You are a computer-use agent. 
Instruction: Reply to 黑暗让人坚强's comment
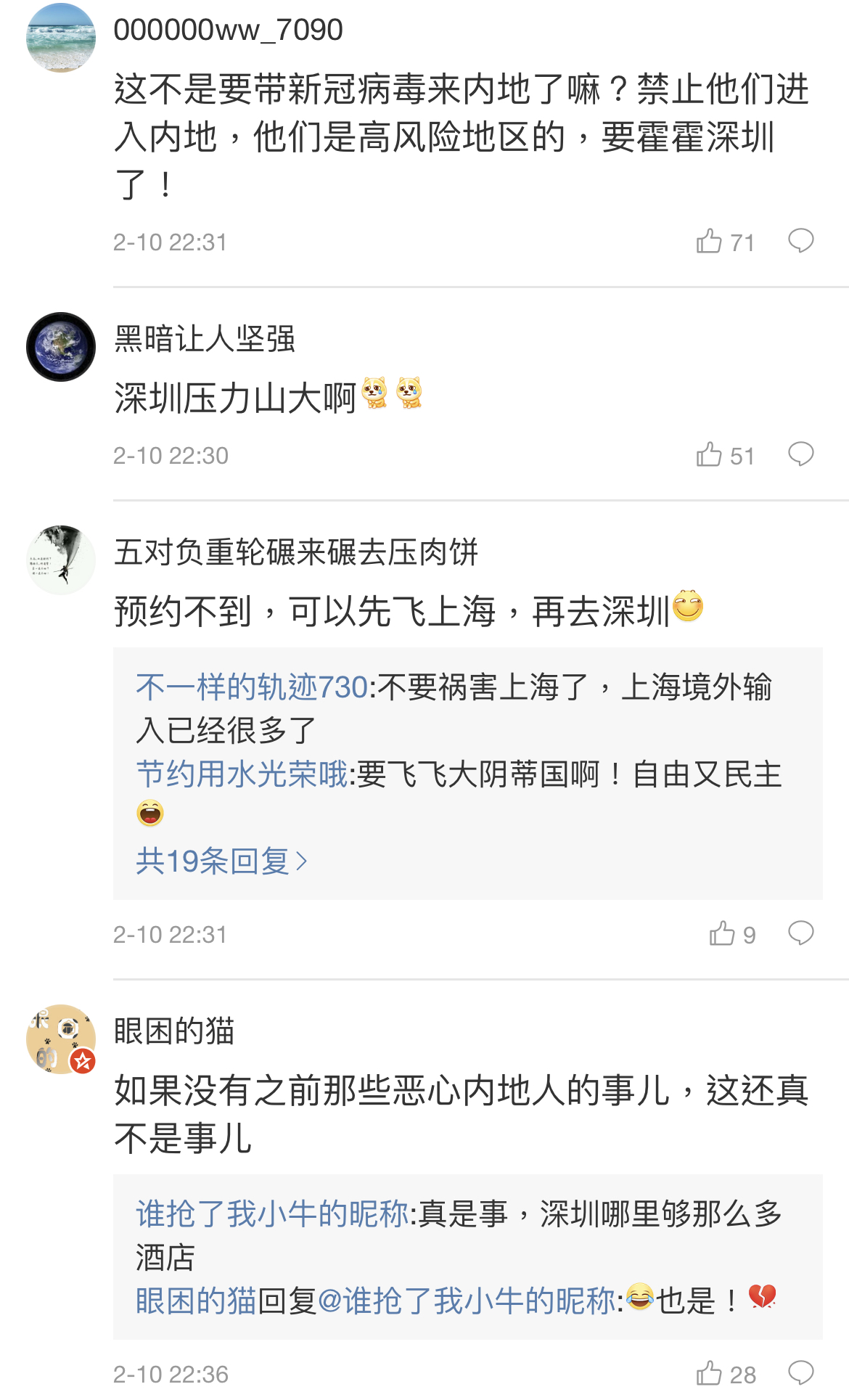coord(800,454)
